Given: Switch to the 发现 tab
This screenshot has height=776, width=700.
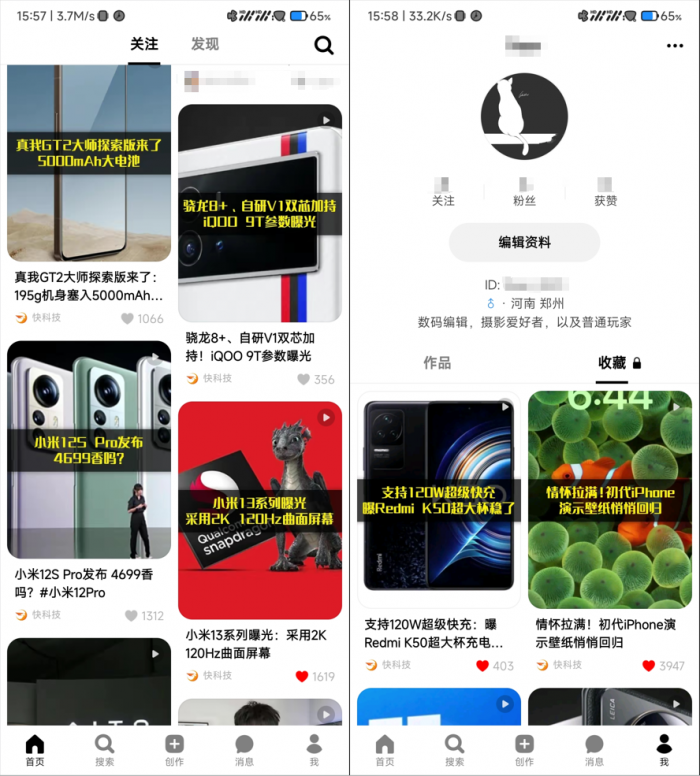Looking at the screenshot, I should [205, 44].
